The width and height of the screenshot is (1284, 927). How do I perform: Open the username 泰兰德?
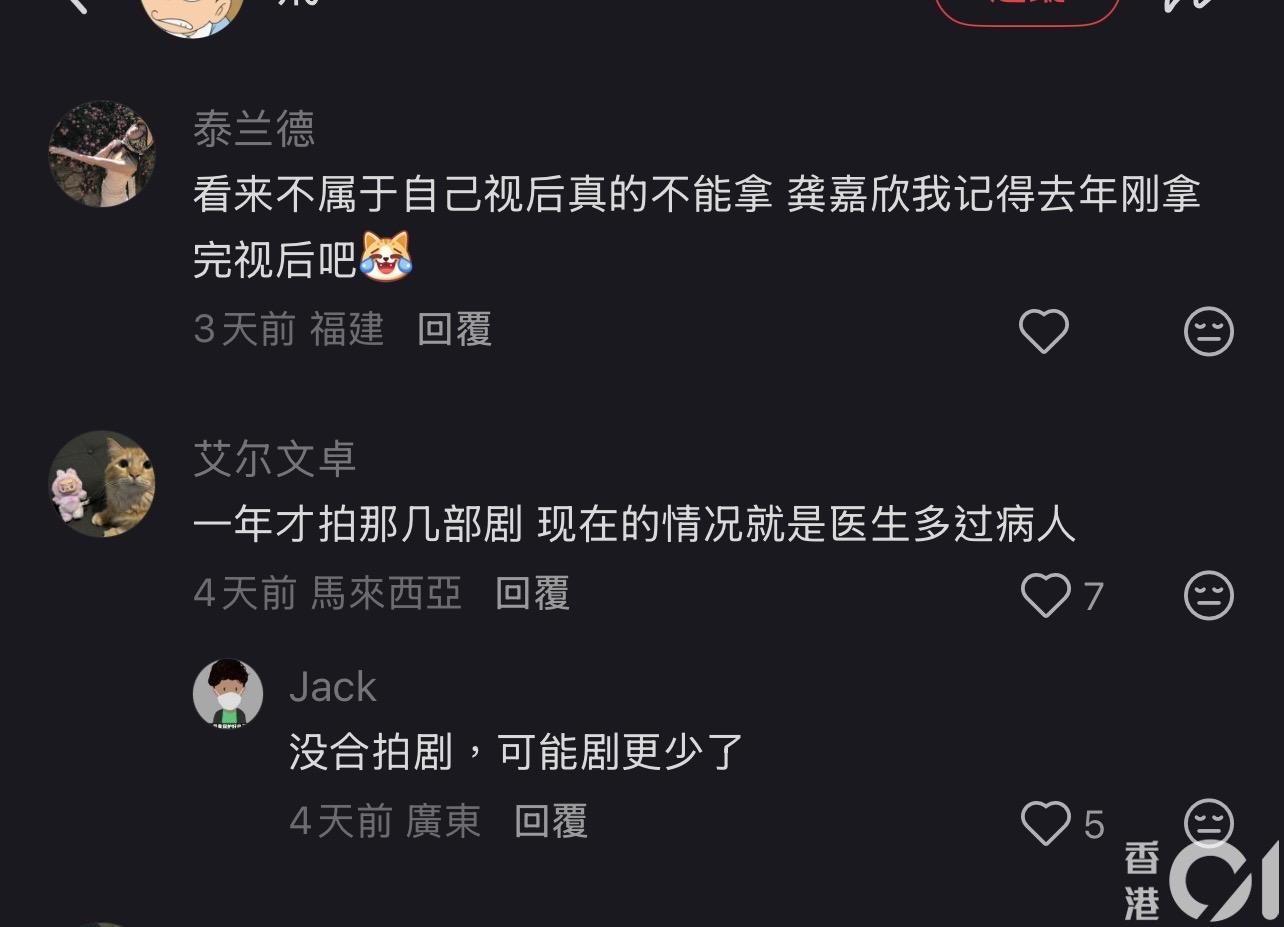point(254,130)
